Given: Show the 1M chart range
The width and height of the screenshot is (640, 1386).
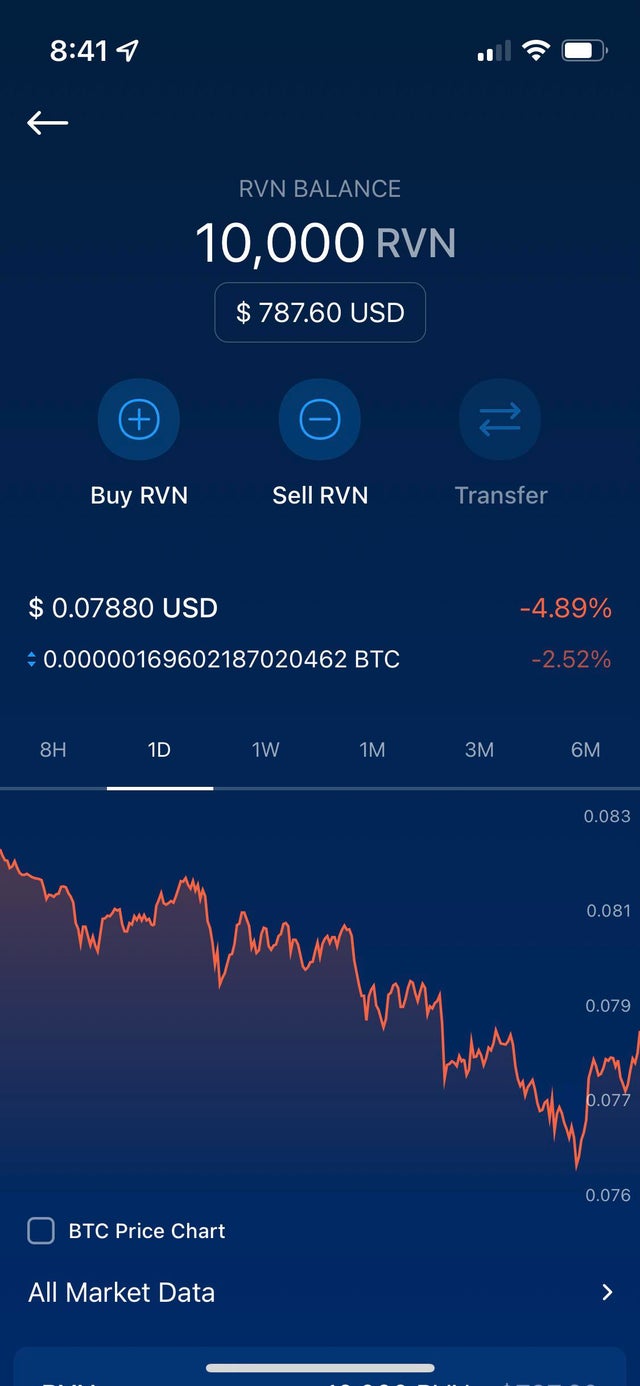Looking at the screenshot, I should click(x=373, y=750).
